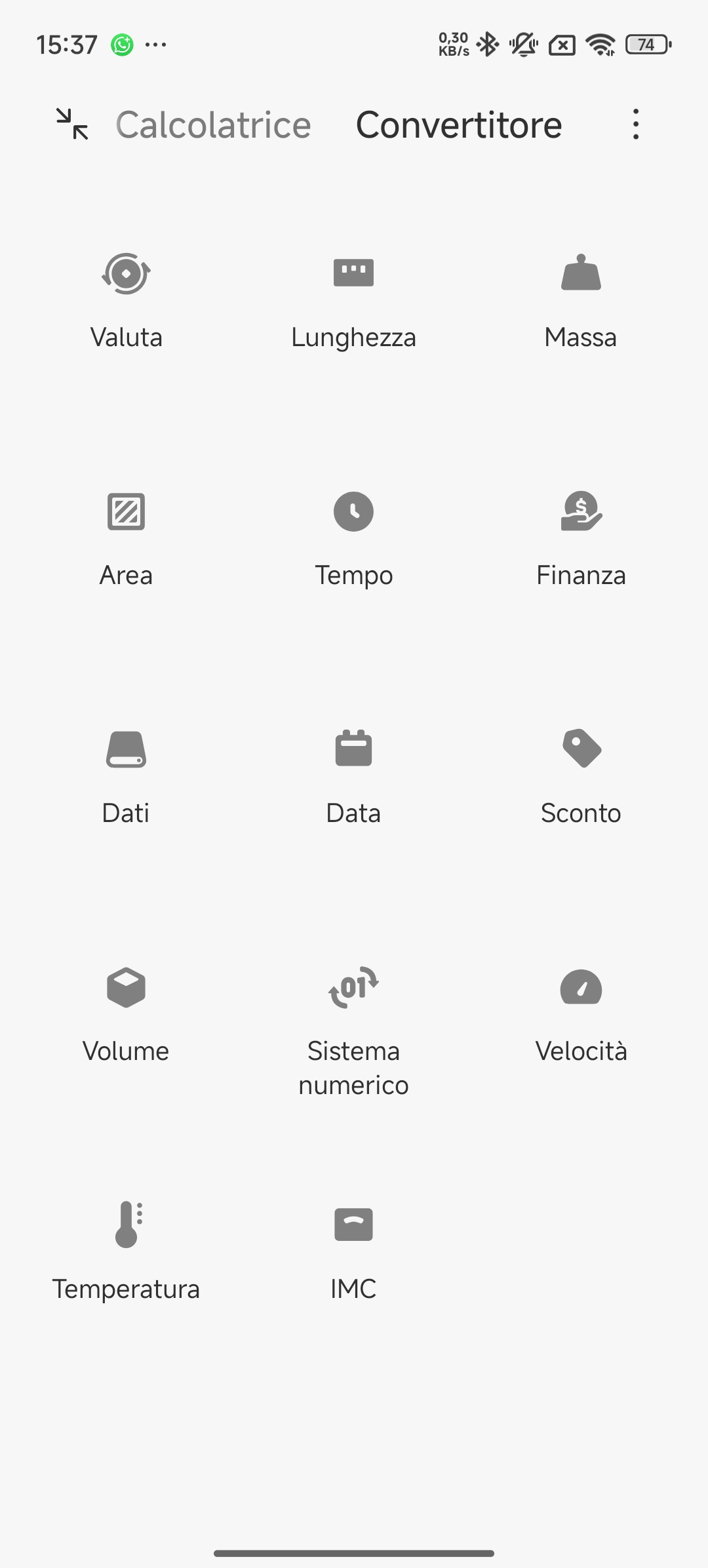Open the three-dot overflow menu
The width and height of the screenshot is (708, 1568).
tap(635, 124)
